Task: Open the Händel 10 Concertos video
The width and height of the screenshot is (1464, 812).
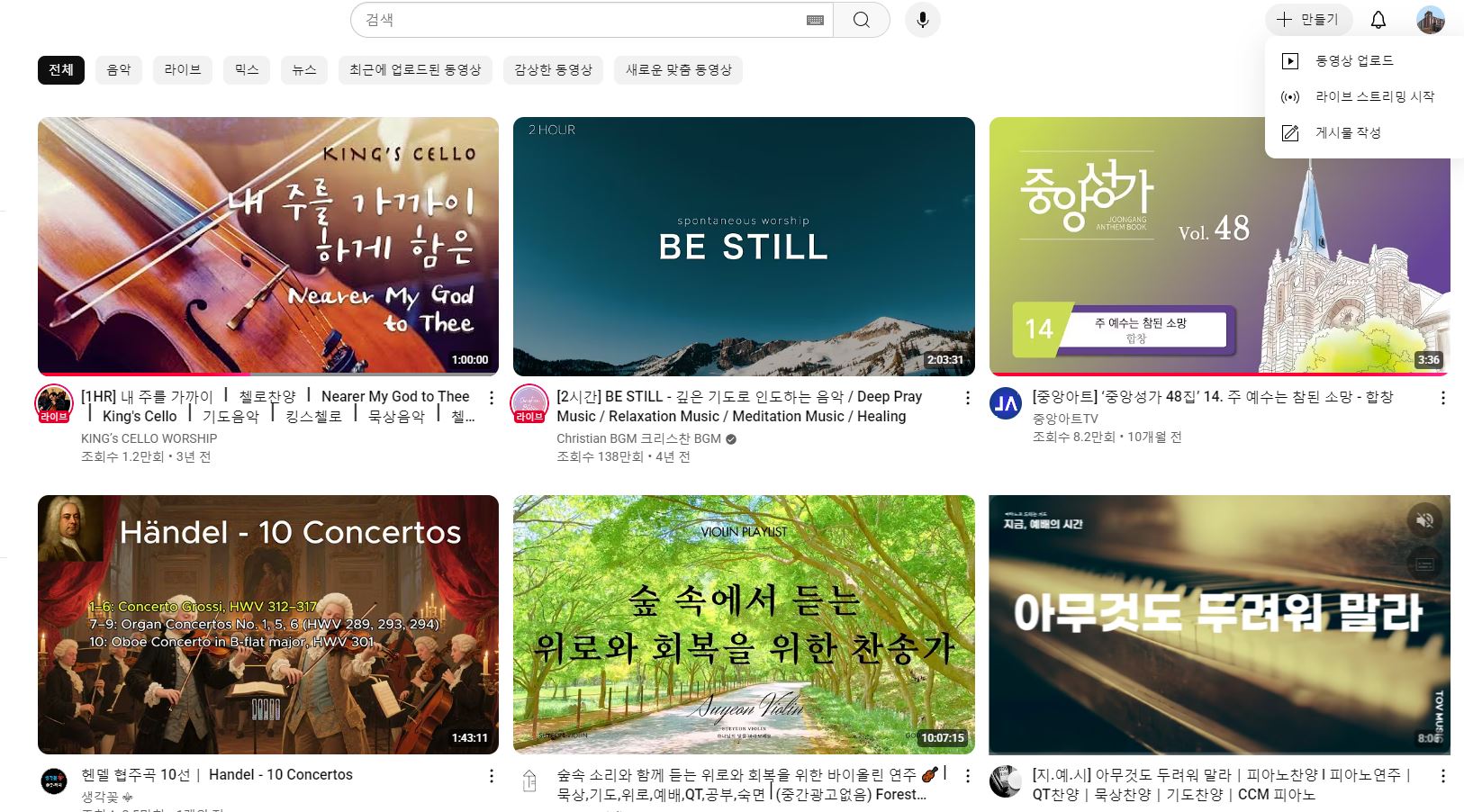Action: coord(267,624)
